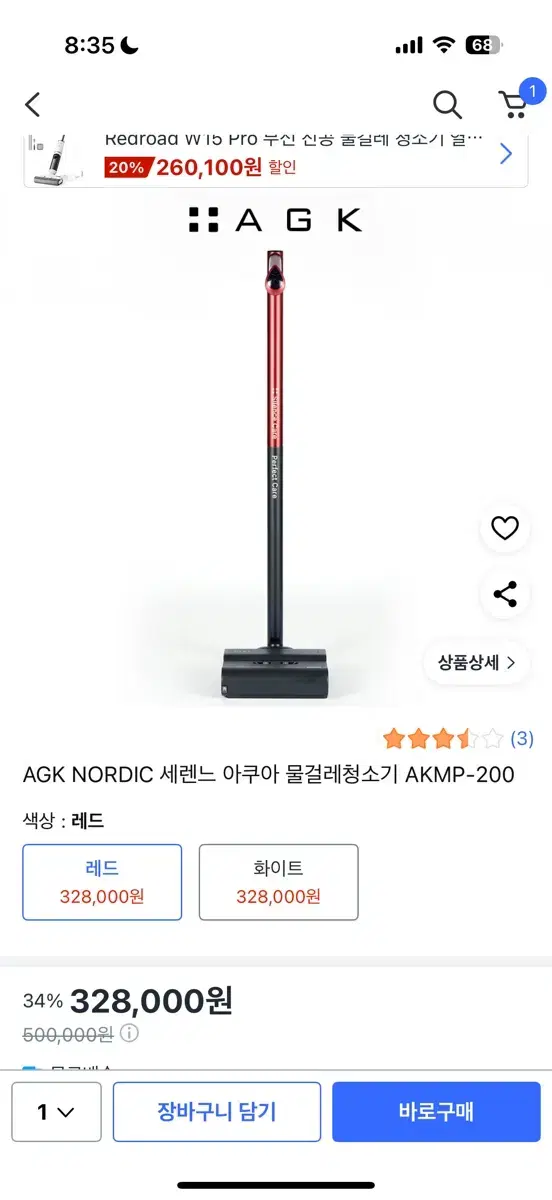This screenshot has width=552, height=1200.
Task: Add product to wishlist with heart
Action: [x=505, y=528]
